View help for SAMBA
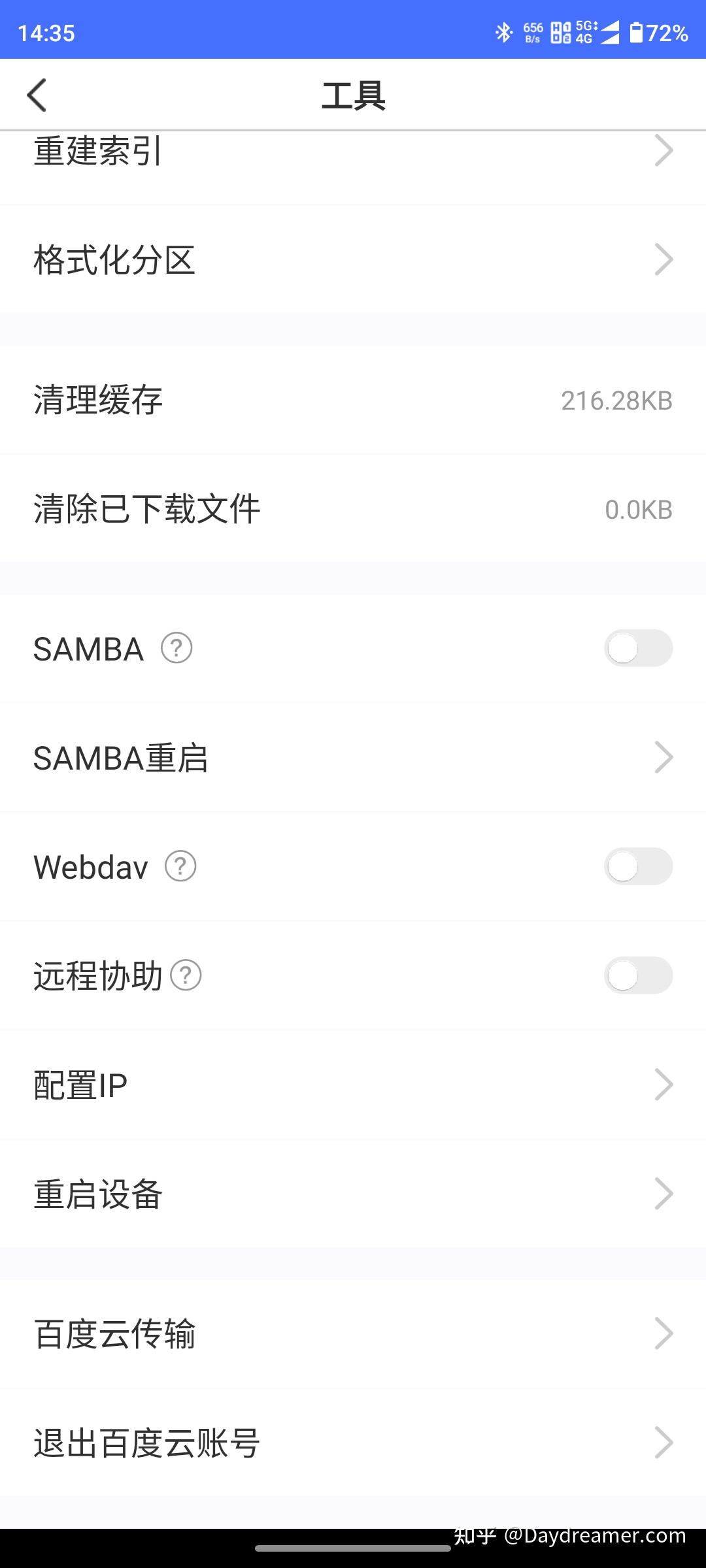 [x=176, y=648]
